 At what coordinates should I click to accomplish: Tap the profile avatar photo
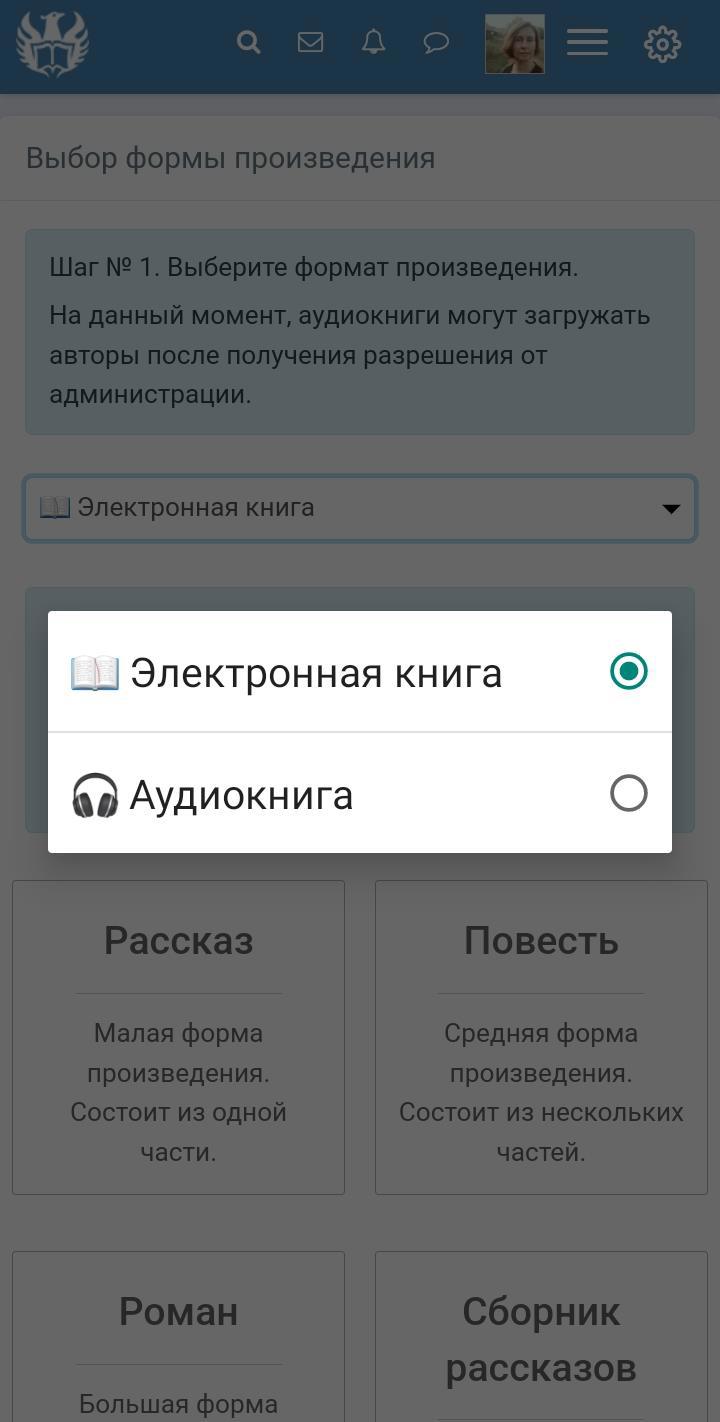tap(514, 44)
